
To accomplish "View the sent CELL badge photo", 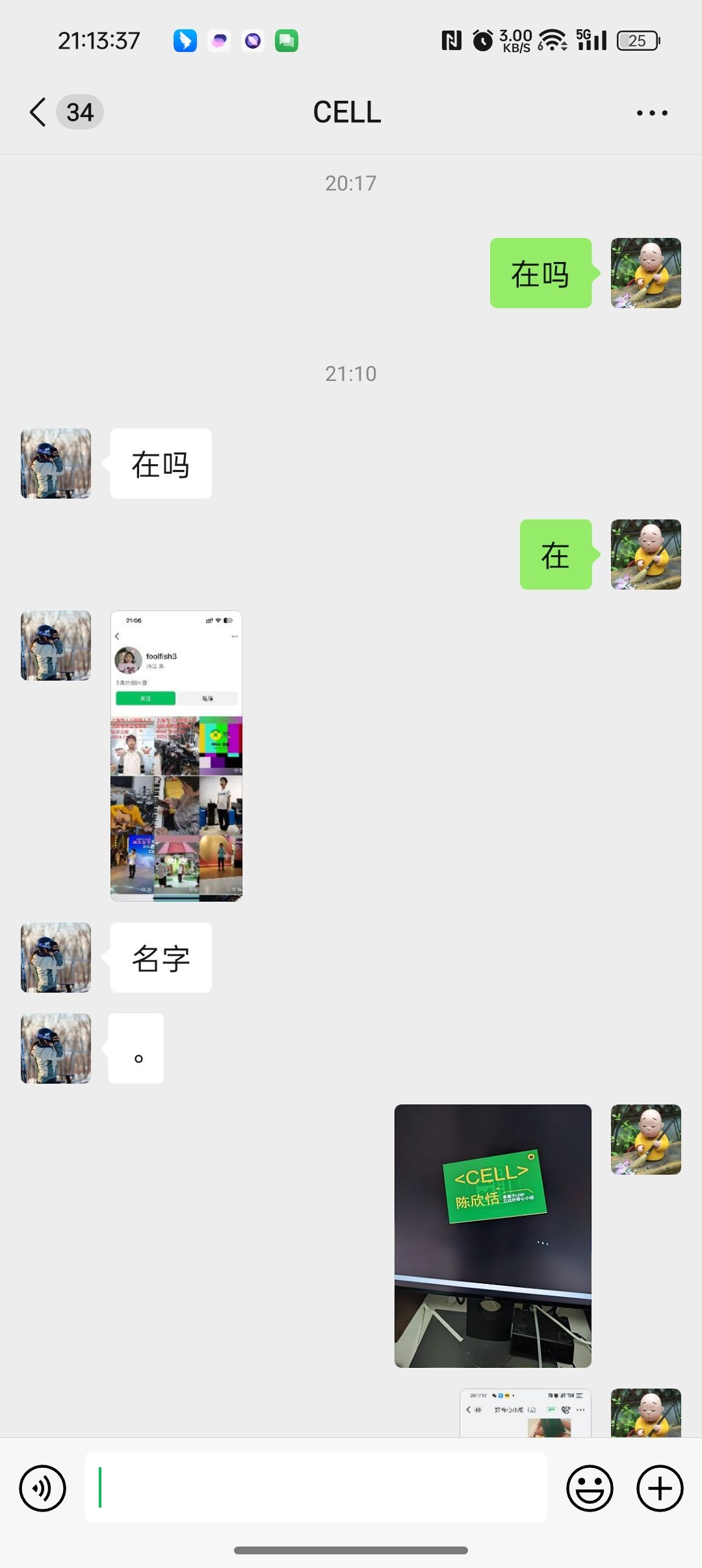I will point(493,1236).
